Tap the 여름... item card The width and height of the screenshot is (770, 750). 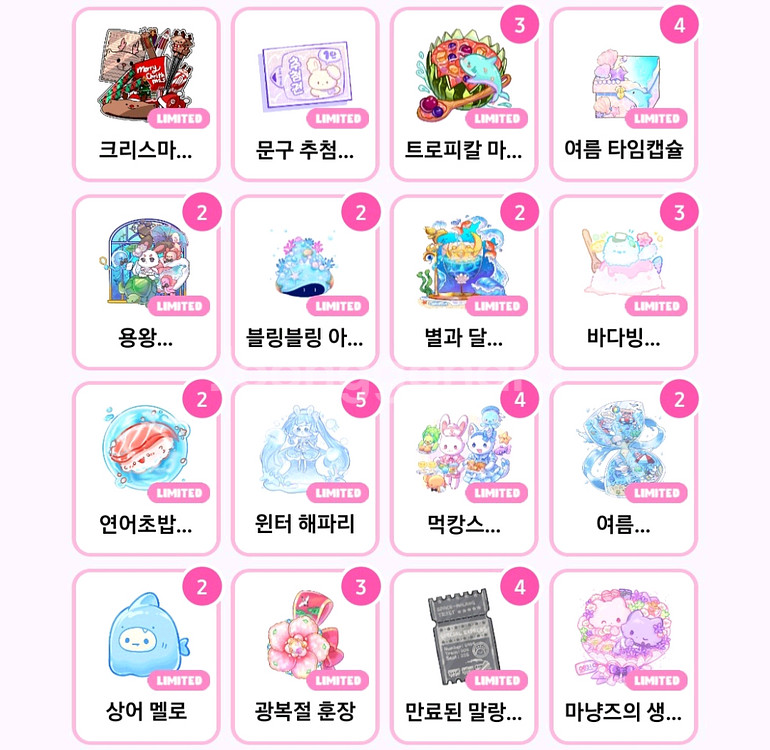point(623,469)
